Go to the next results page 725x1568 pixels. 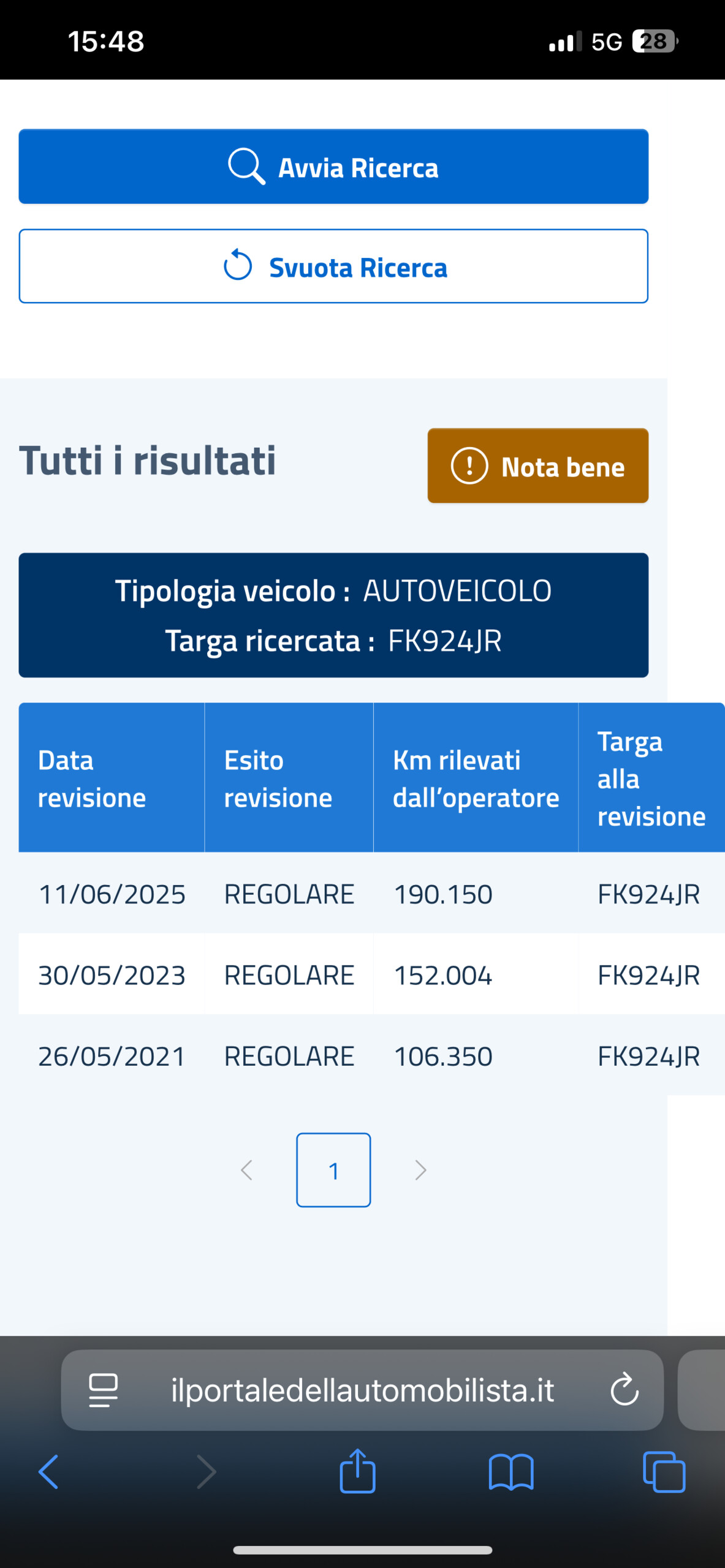point(420,1170)
